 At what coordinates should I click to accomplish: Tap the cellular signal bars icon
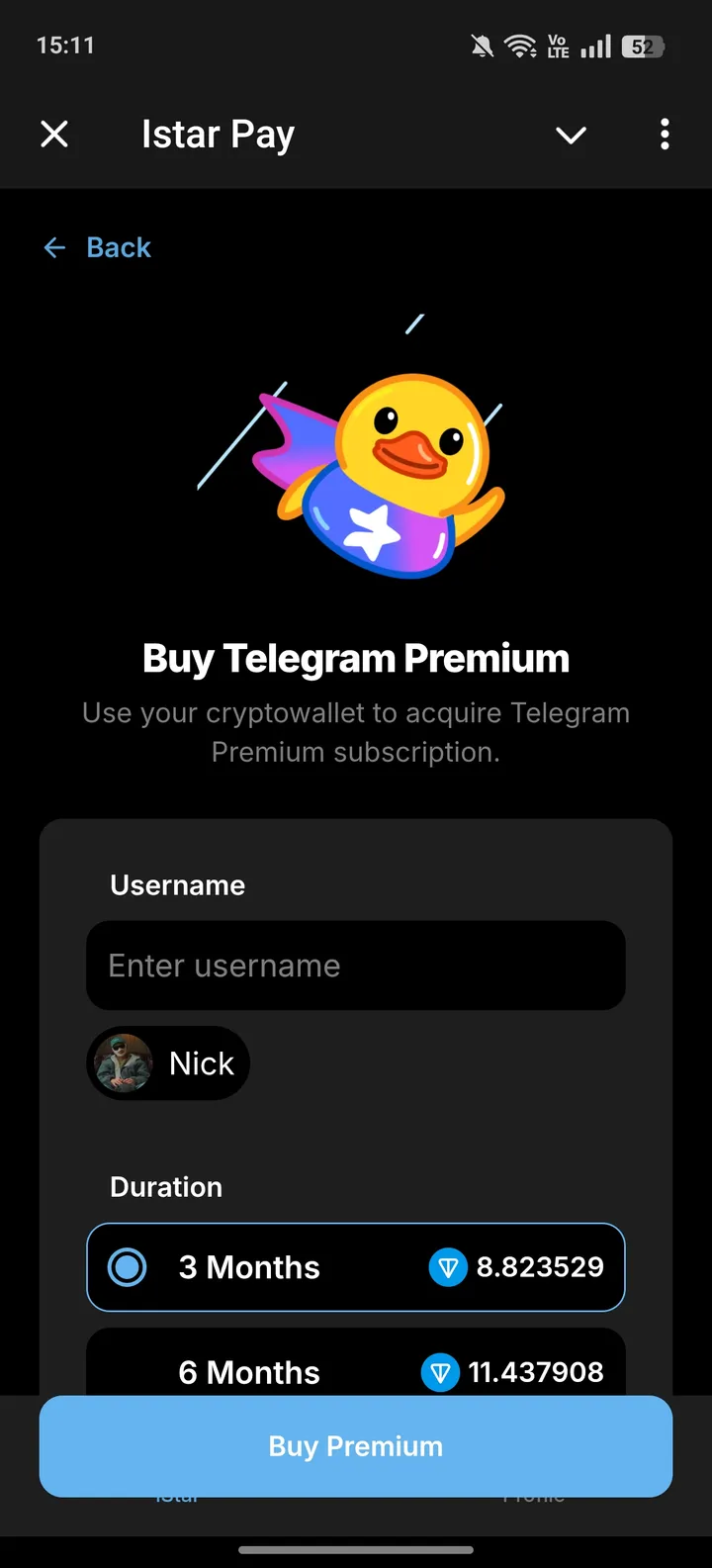click(594, 46)
